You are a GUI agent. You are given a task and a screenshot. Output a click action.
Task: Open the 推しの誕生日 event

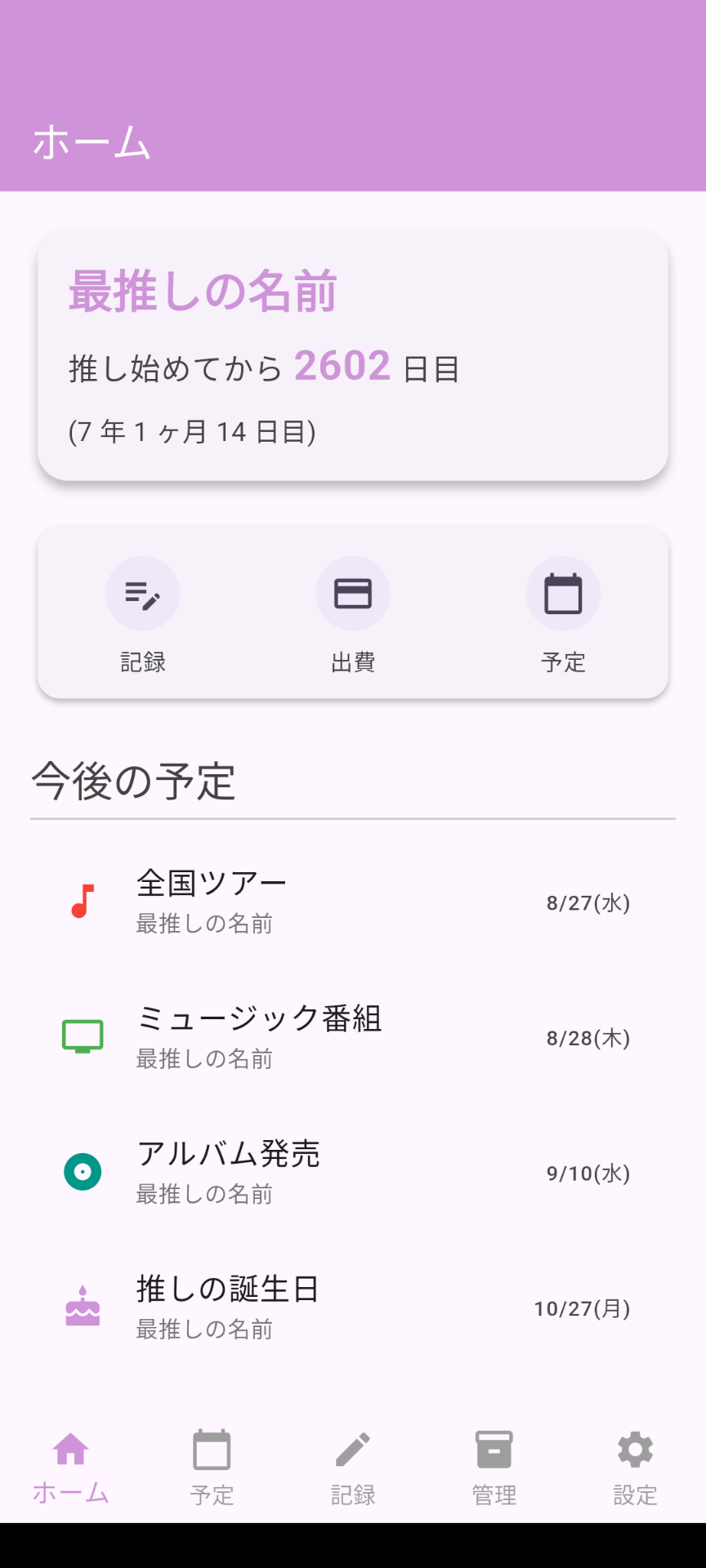[x=351, y=1308]
